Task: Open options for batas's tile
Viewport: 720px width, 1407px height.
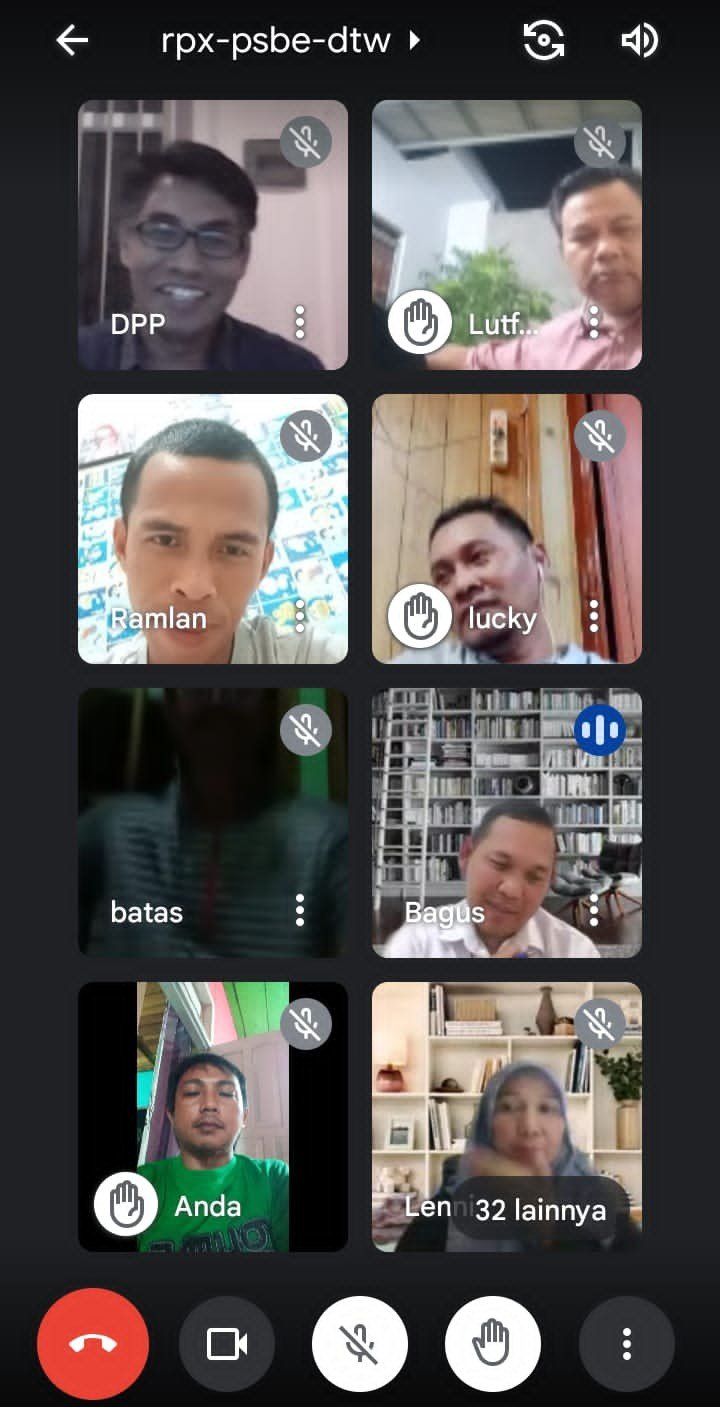Action: coord(299,910)
